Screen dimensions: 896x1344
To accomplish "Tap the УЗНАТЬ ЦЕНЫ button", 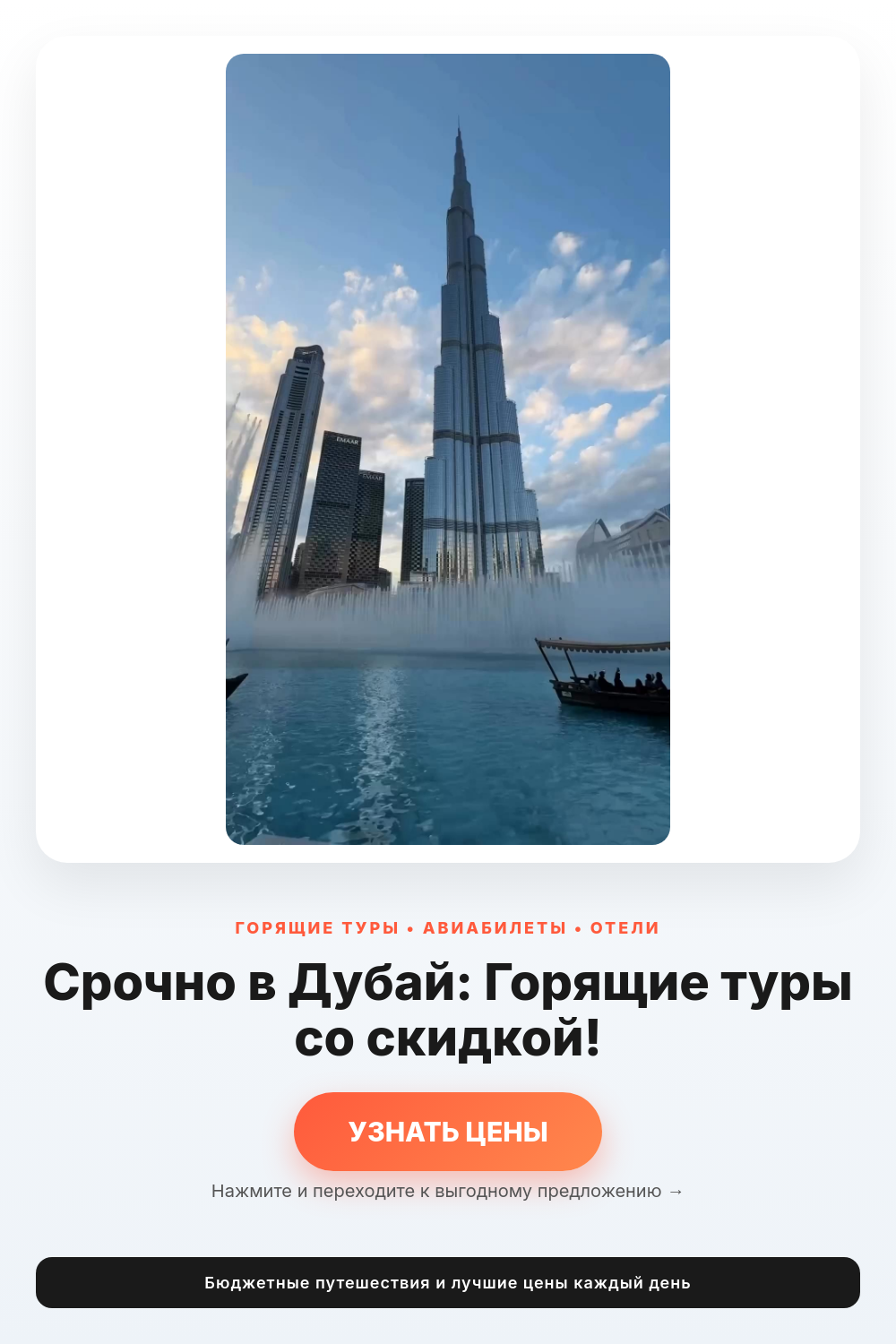I will click(x=448, y=1132).
